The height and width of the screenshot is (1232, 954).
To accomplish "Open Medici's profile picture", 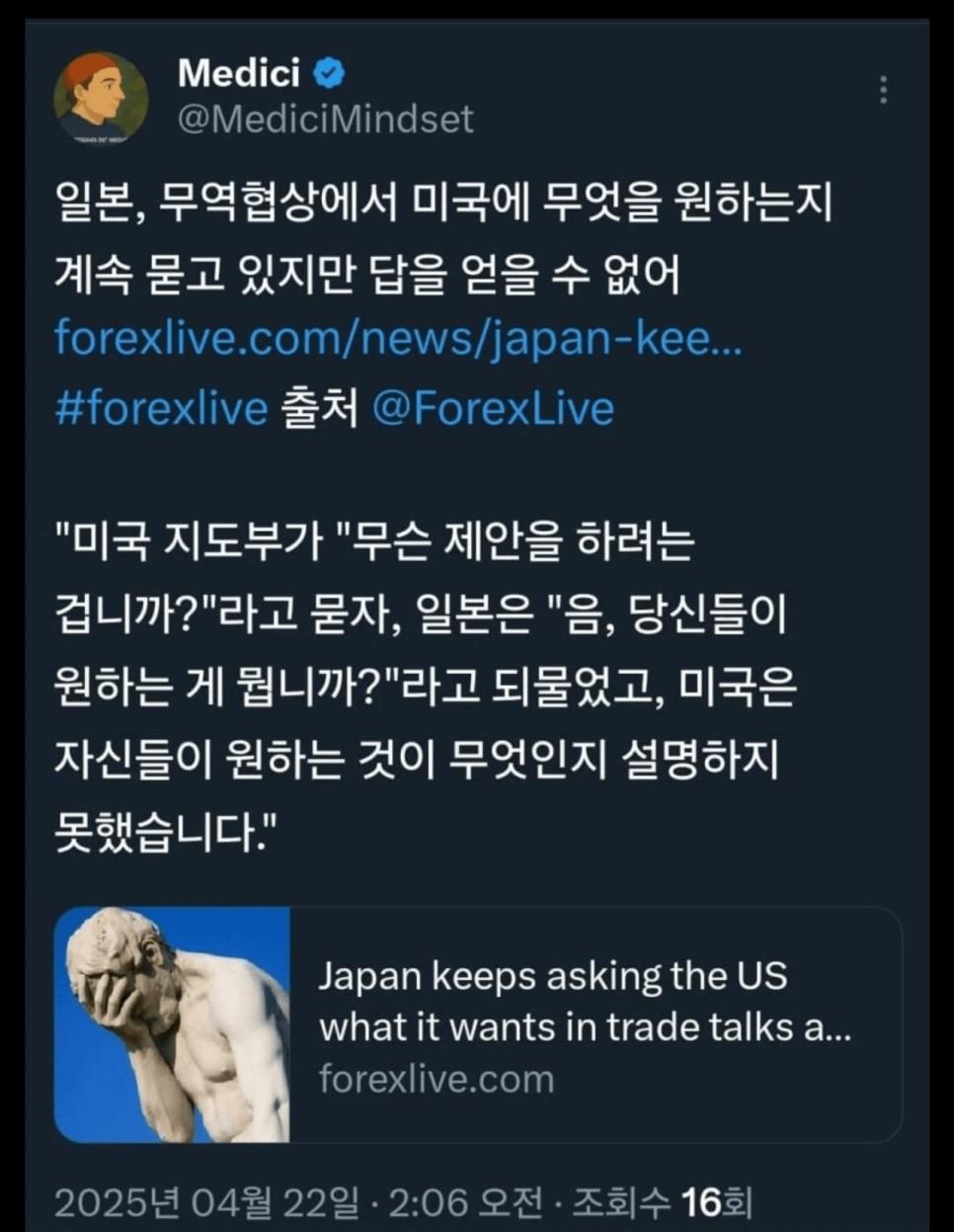I will (100, 98).
